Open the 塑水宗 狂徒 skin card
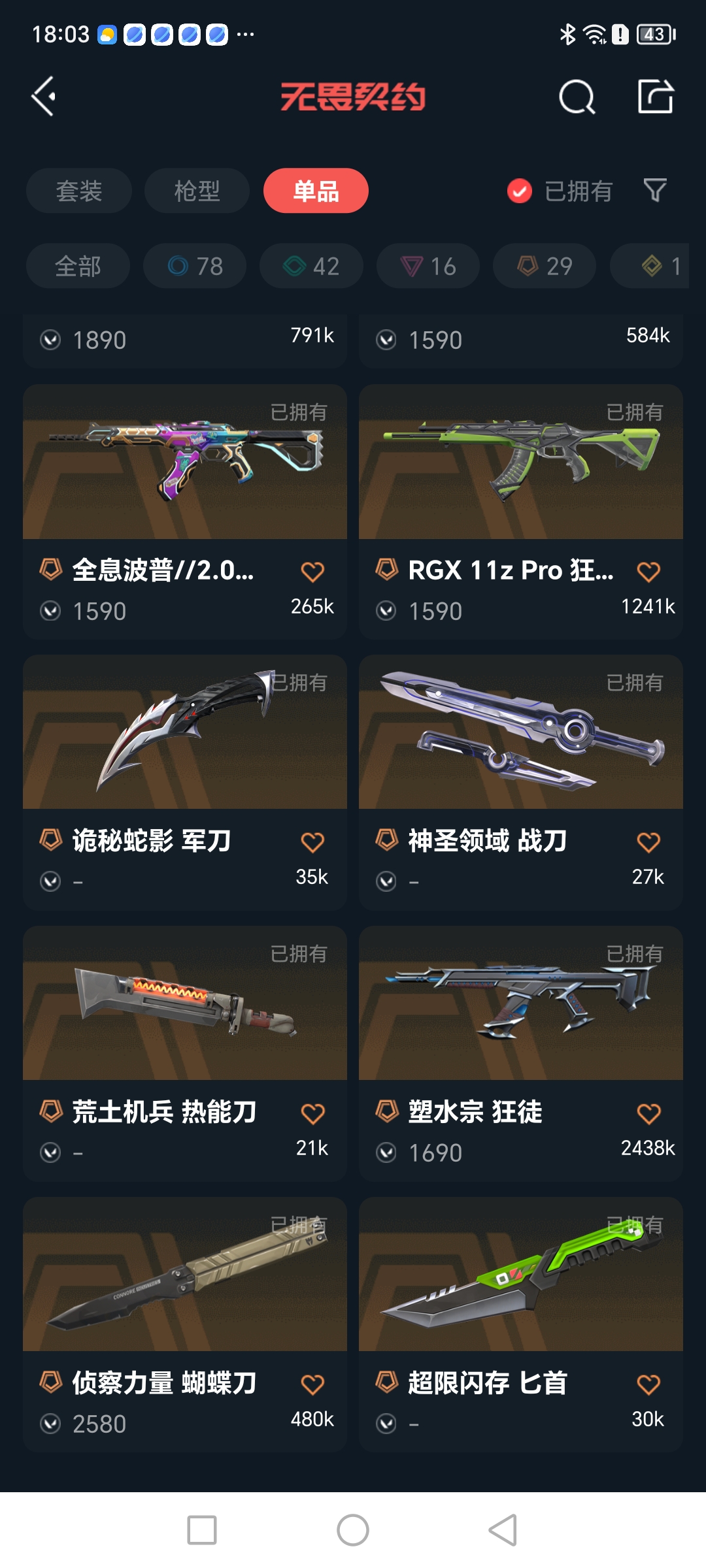 [521, 1054]
